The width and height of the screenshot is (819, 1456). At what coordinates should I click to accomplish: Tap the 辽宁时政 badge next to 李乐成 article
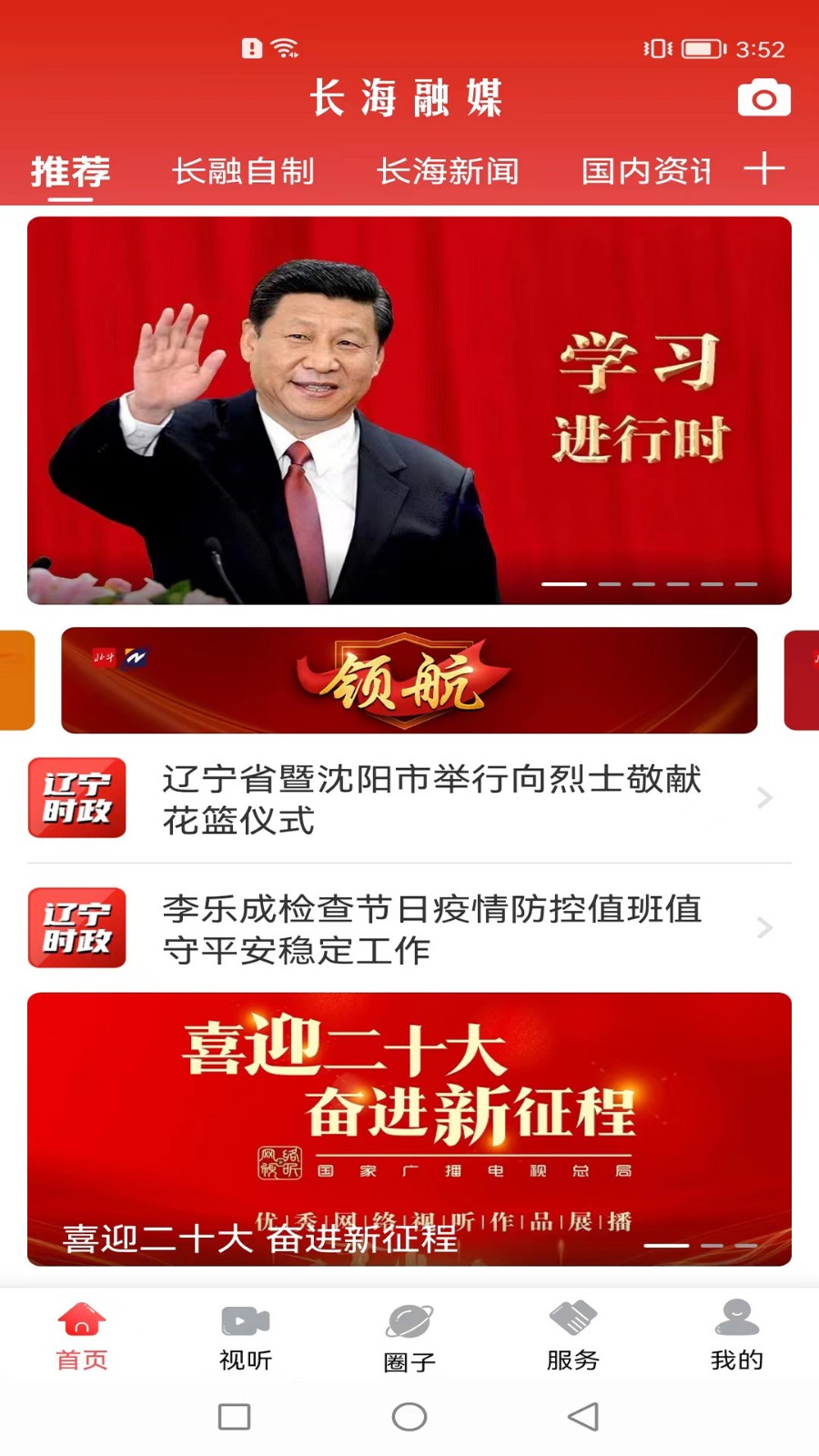click(x=77, y=927)
